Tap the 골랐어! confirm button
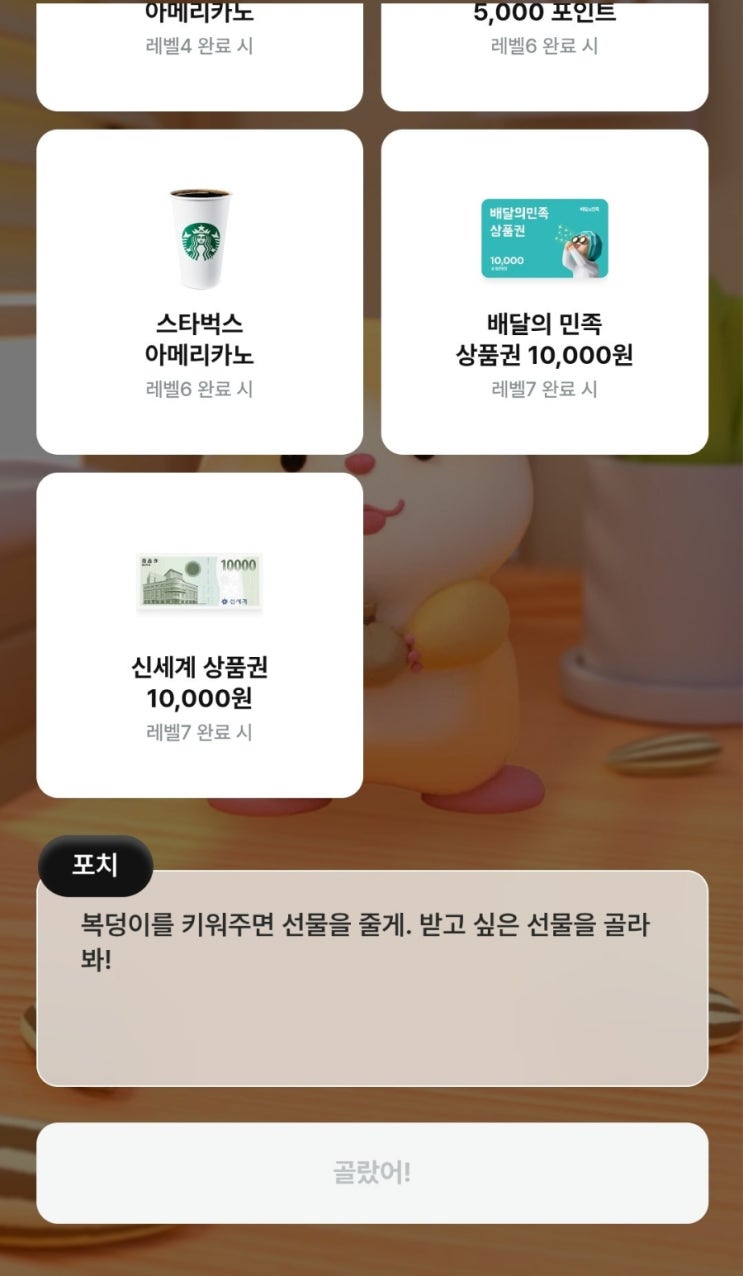This screenshot has height=1276, width=743. click(372, 1173)
